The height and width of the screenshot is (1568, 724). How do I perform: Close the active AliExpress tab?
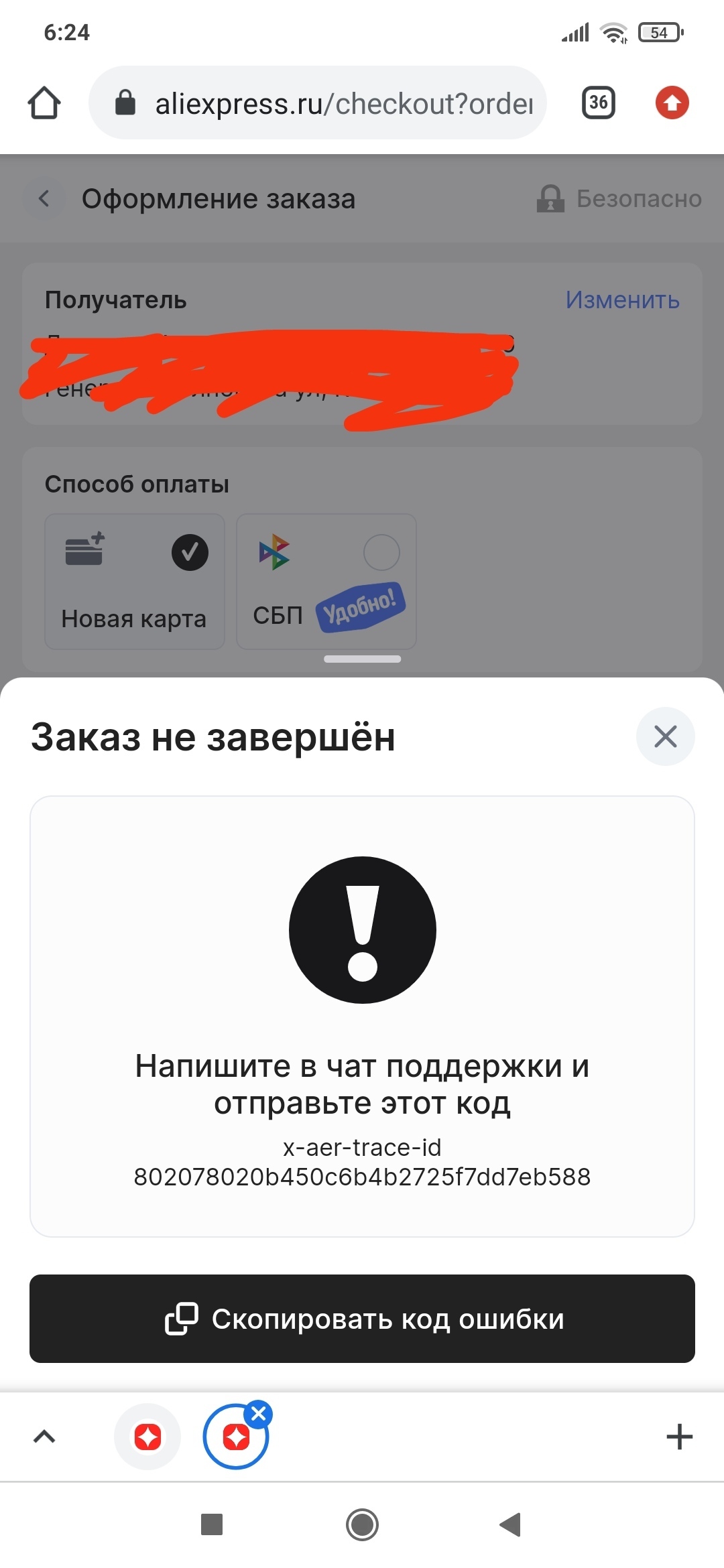[259, 1414]
